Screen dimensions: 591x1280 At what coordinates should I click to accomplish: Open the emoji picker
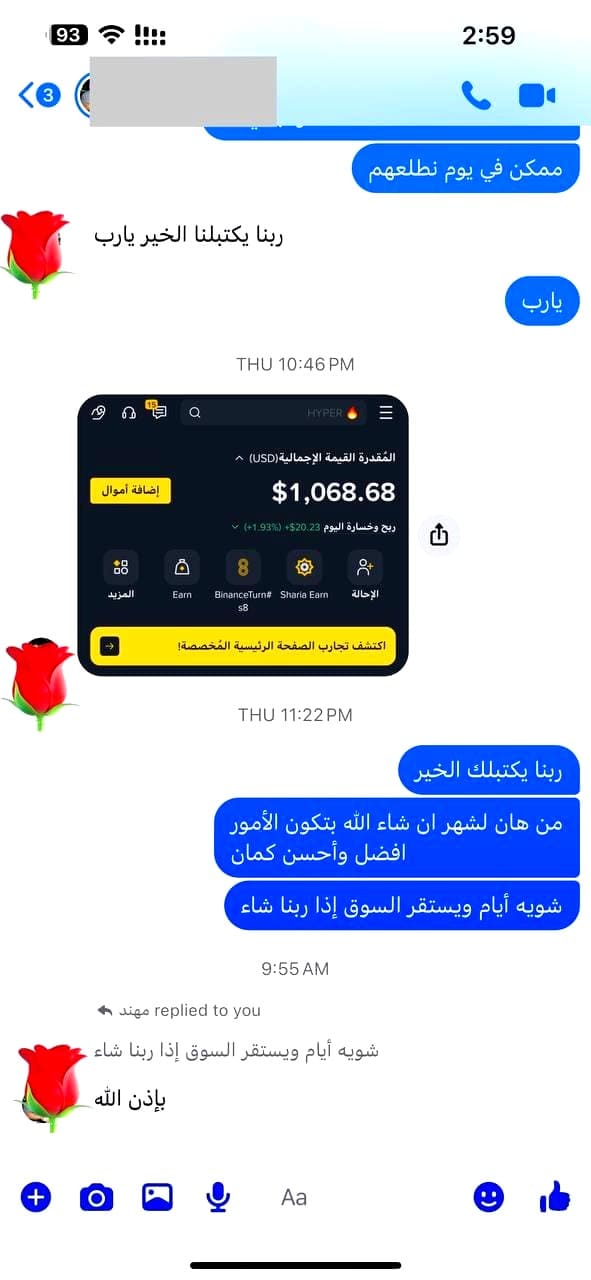[x=489, y=1196]
